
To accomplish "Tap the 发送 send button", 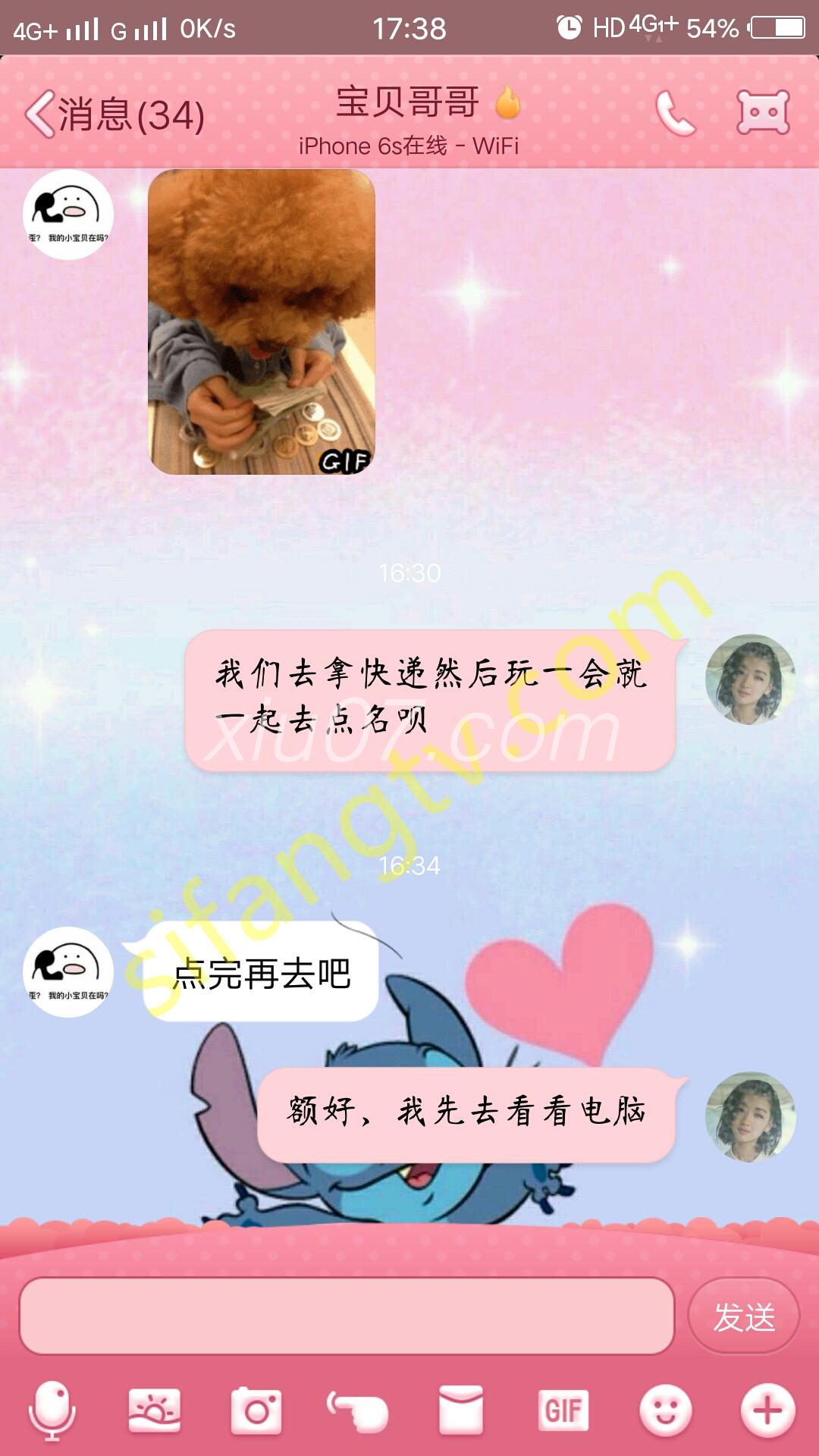I will pyautogui.click(x=743, y=1316).
